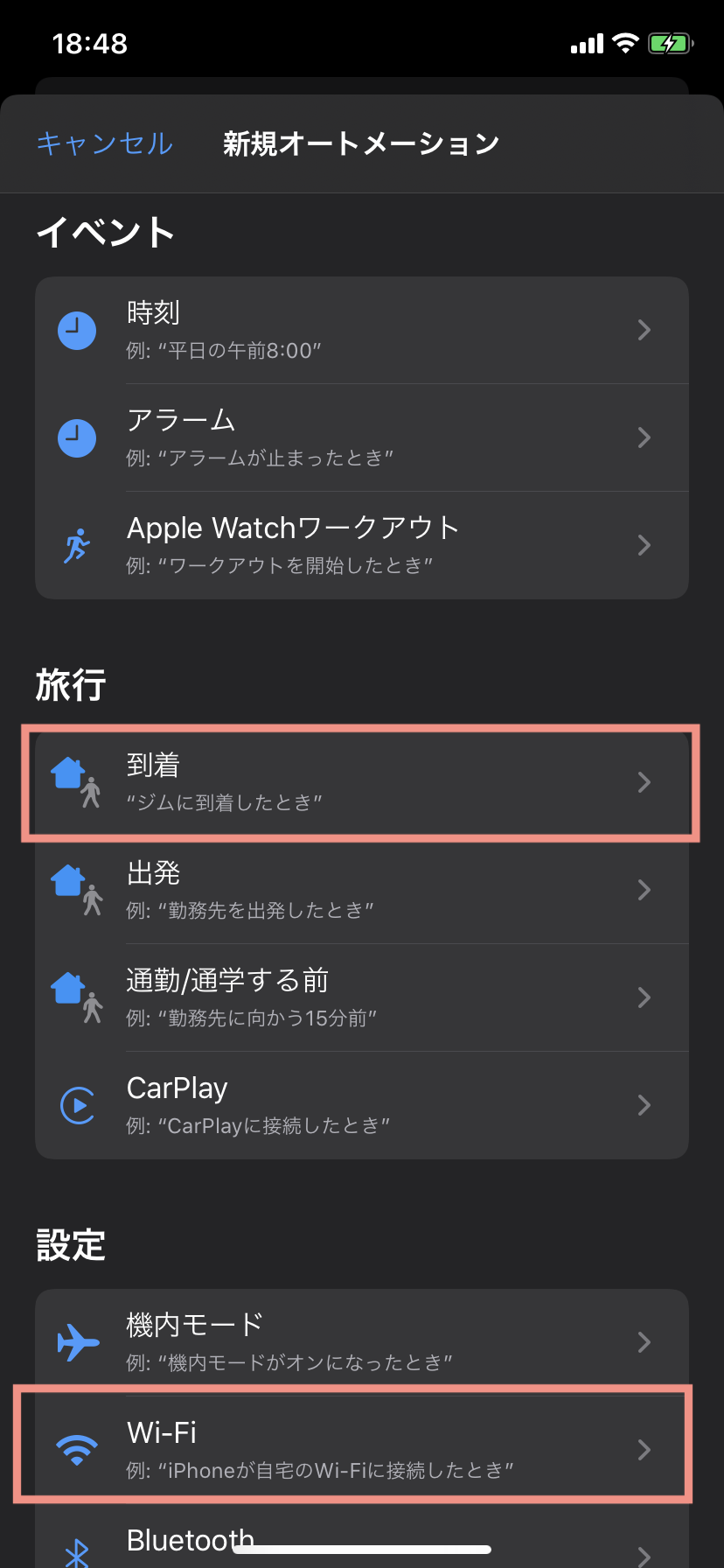Choose the CarPlay trigger row

361,1105
